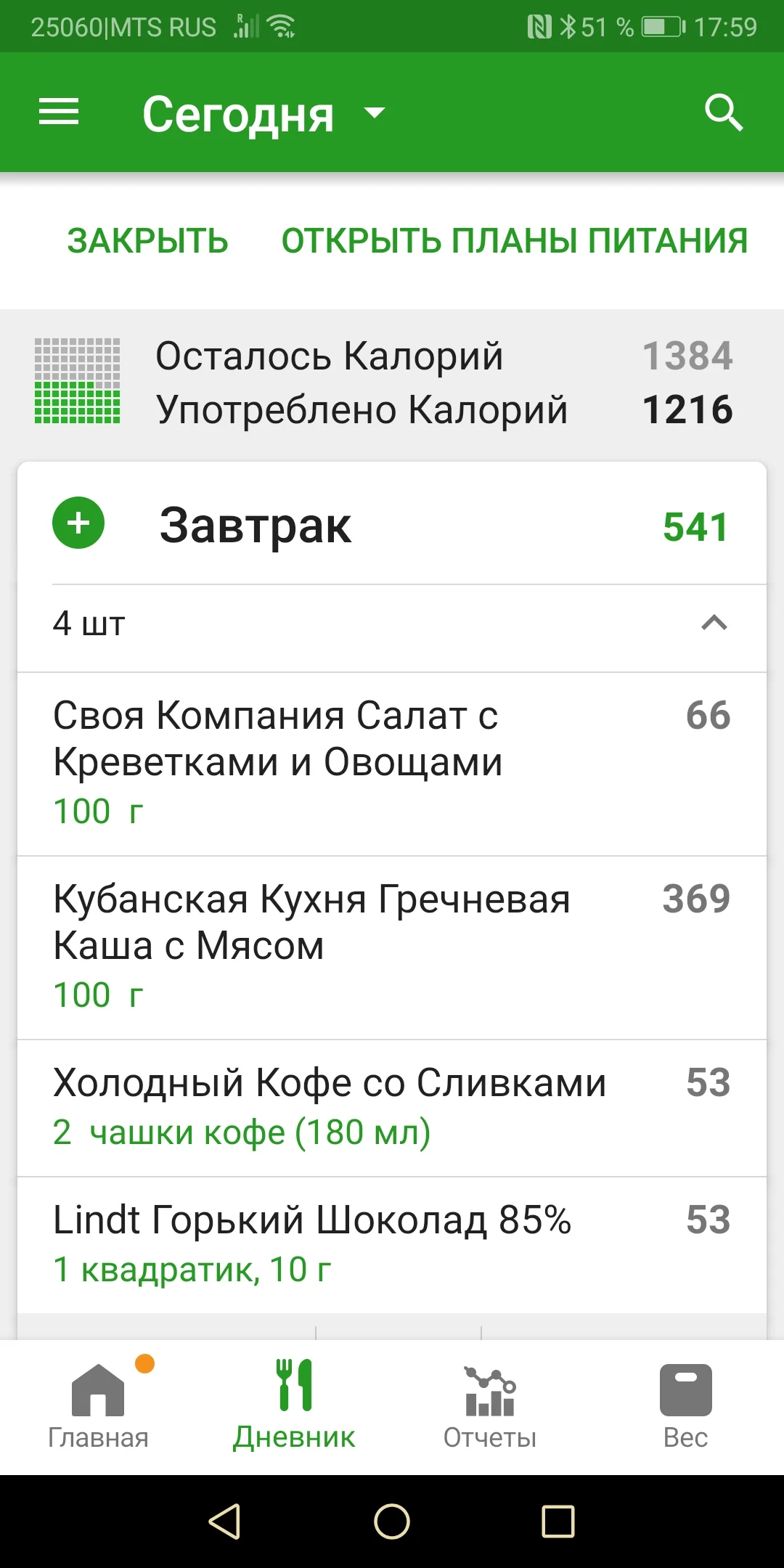Screen dimensions: 784x1568
Task: Dismiss the banner with ЗАКРЫТЬ
Action: pos(147,241)
